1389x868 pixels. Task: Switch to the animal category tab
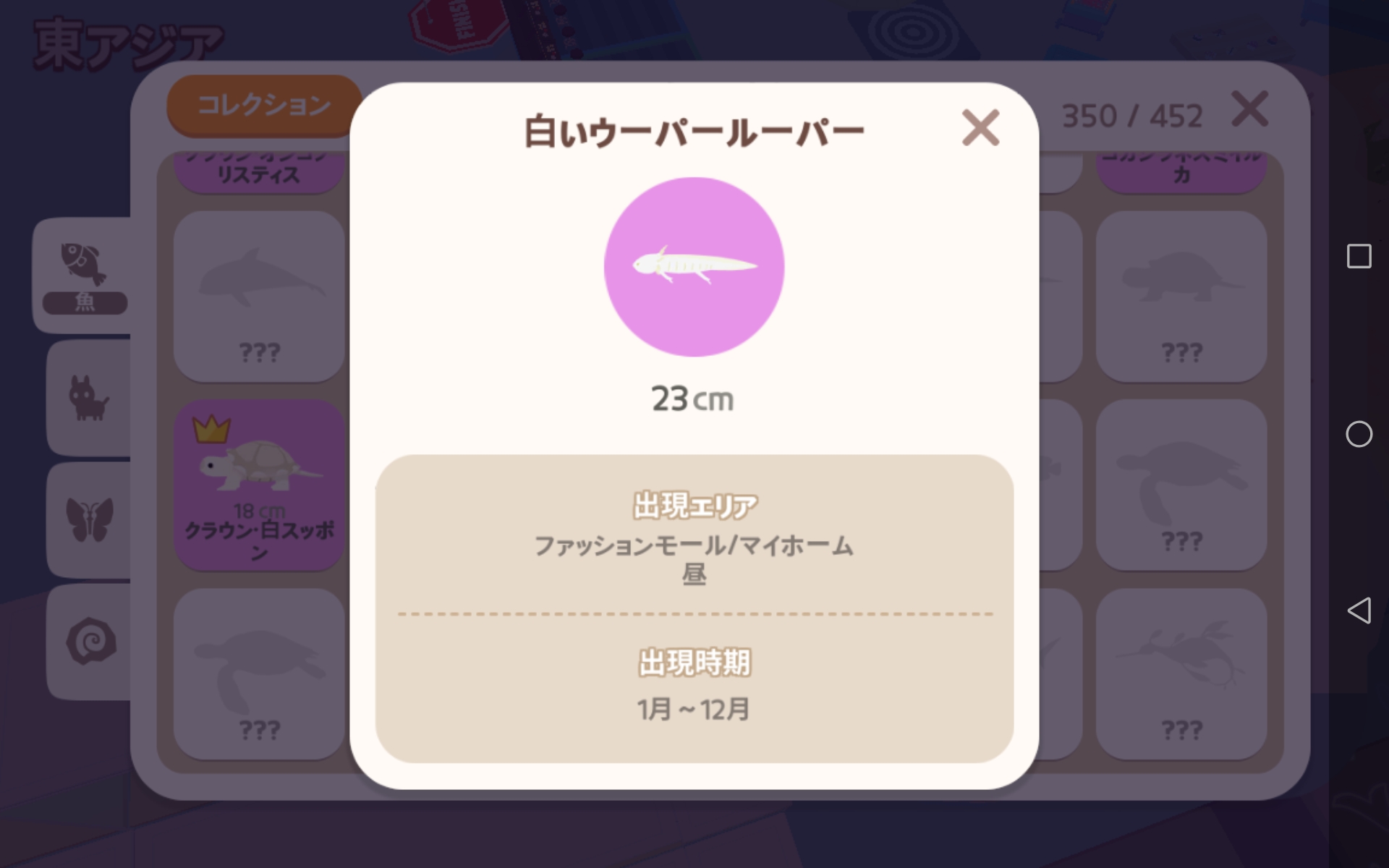click(x=89, y=397)
